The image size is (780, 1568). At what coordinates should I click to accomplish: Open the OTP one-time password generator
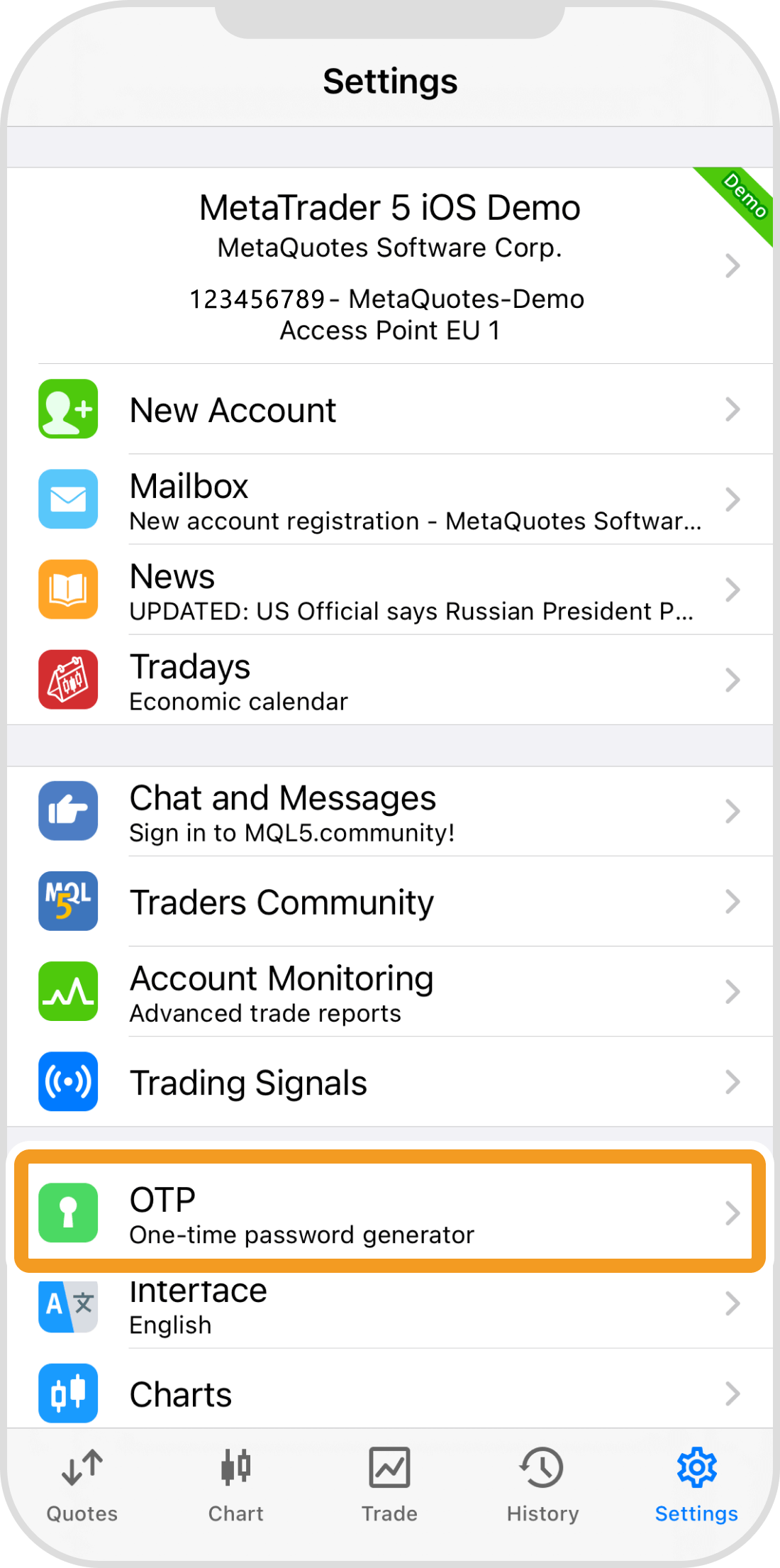point(389,1213)
